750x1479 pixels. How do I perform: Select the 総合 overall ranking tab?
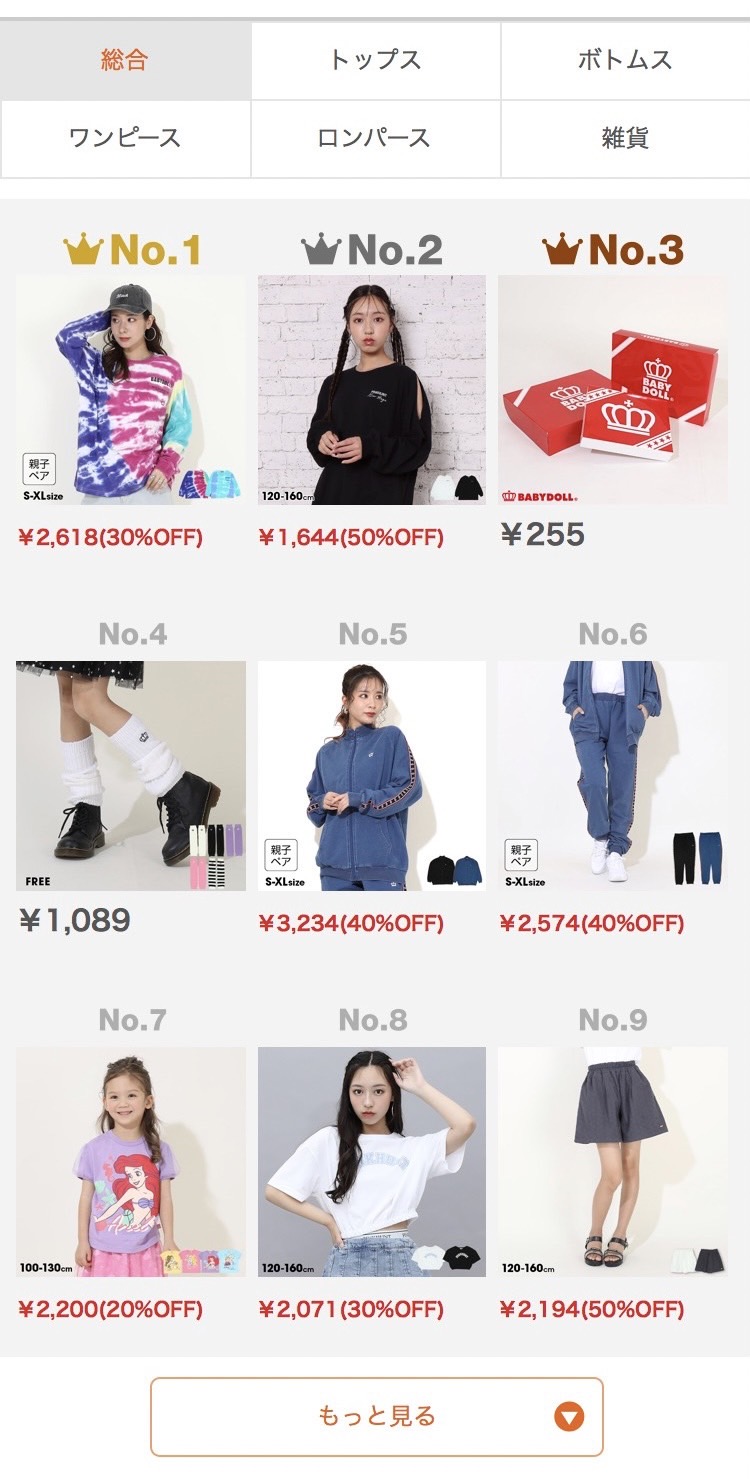125,60
